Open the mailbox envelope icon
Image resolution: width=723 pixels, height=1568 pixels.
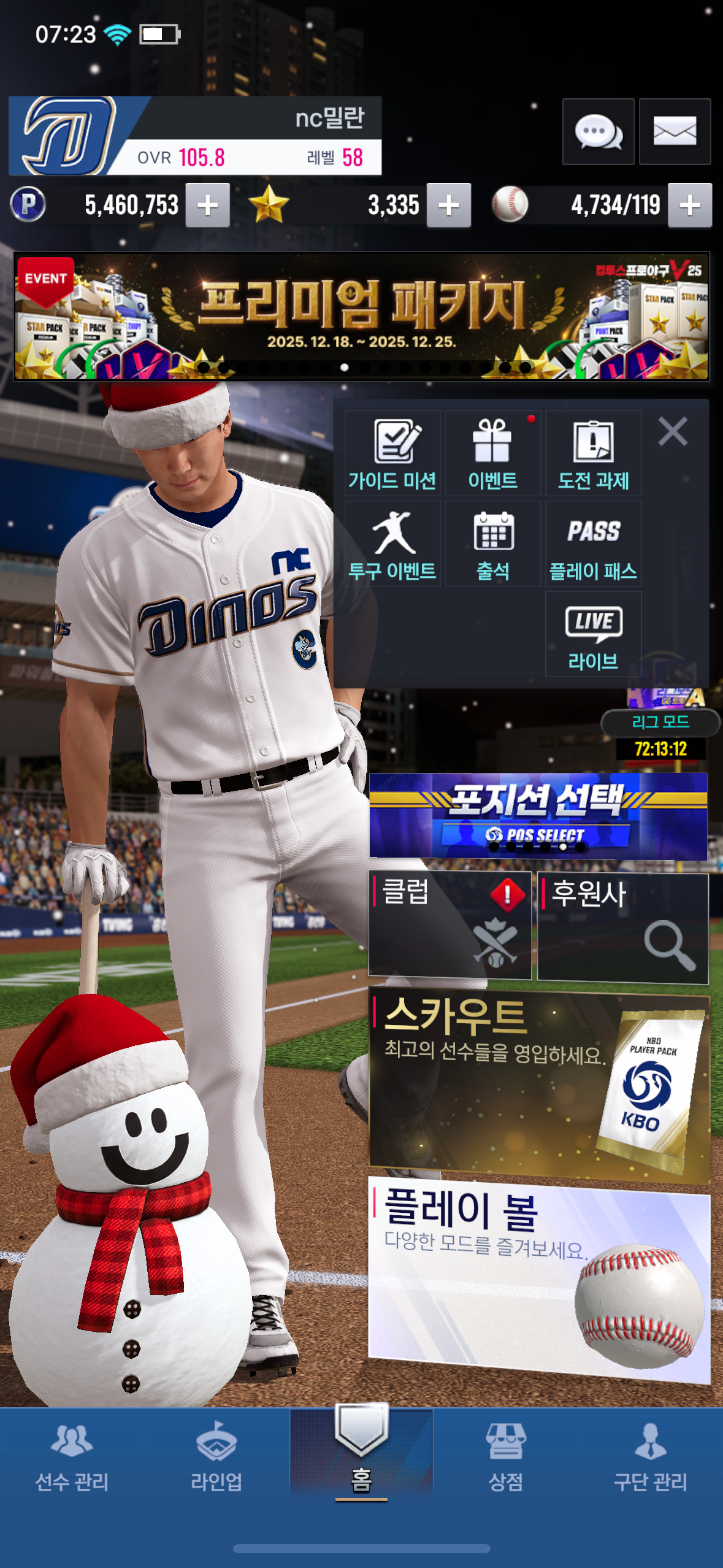[675, 131]
